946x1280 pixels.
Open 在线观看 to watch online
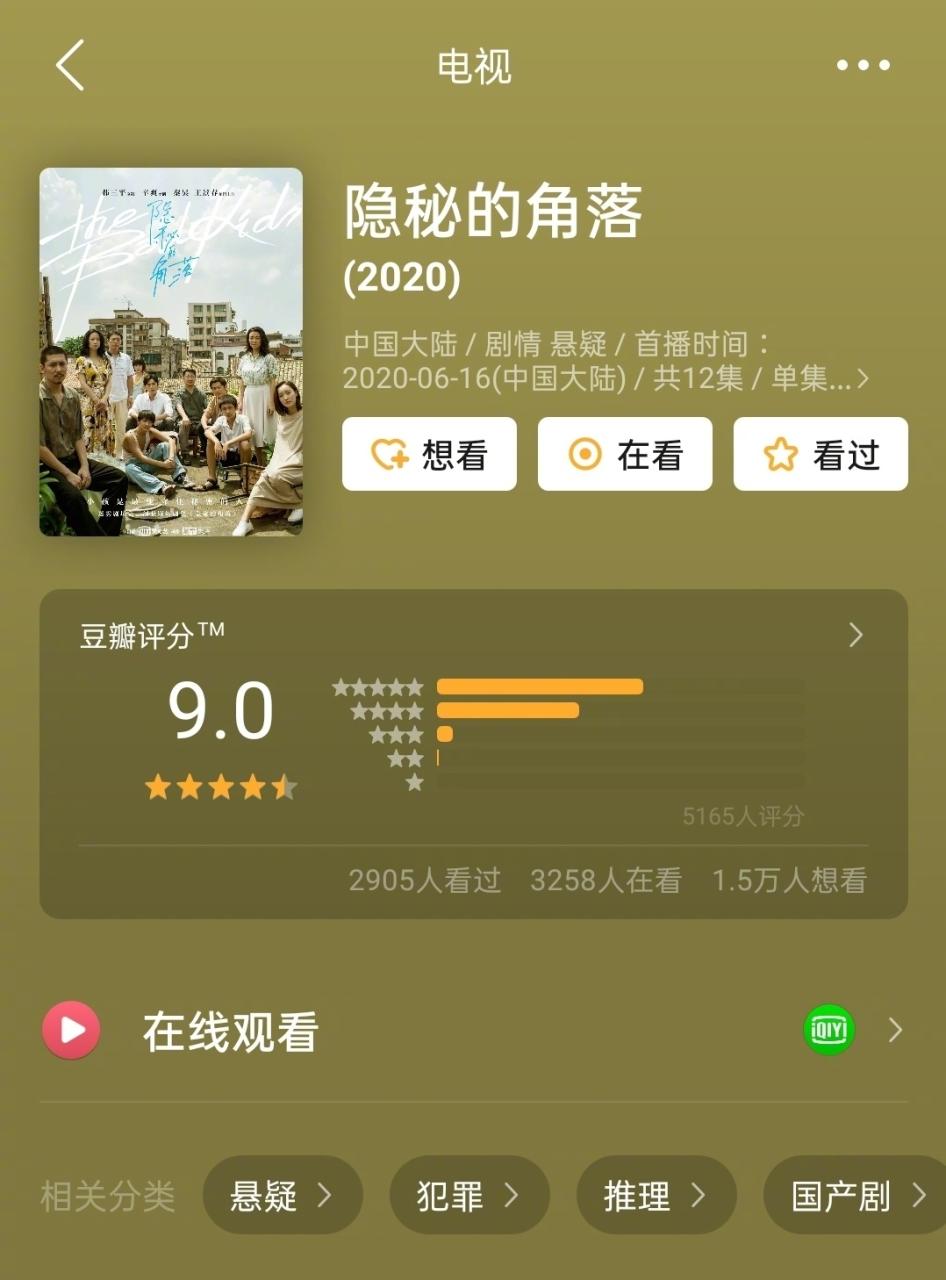[473, 1031]
